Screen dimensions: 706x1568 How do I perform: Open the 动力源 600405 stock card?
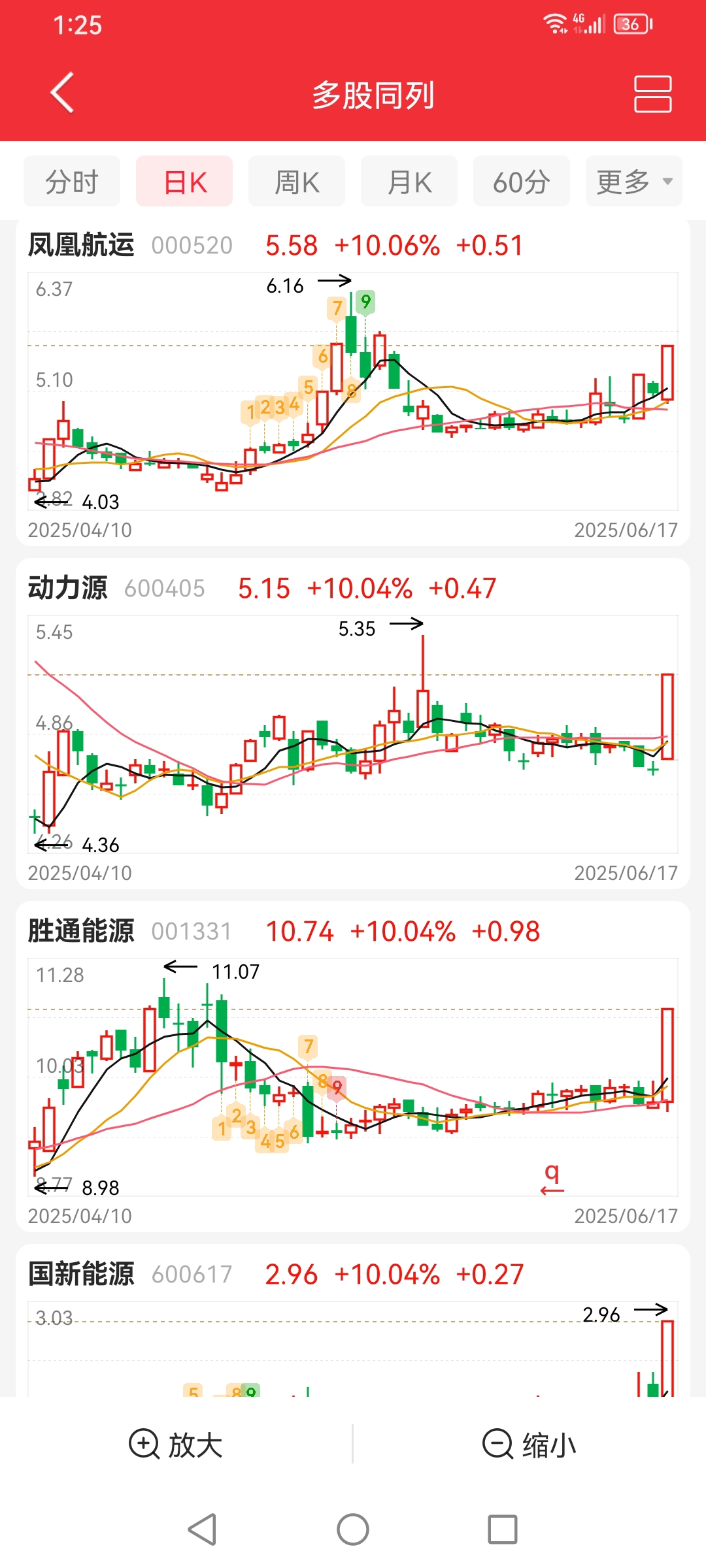coord(353,724)
